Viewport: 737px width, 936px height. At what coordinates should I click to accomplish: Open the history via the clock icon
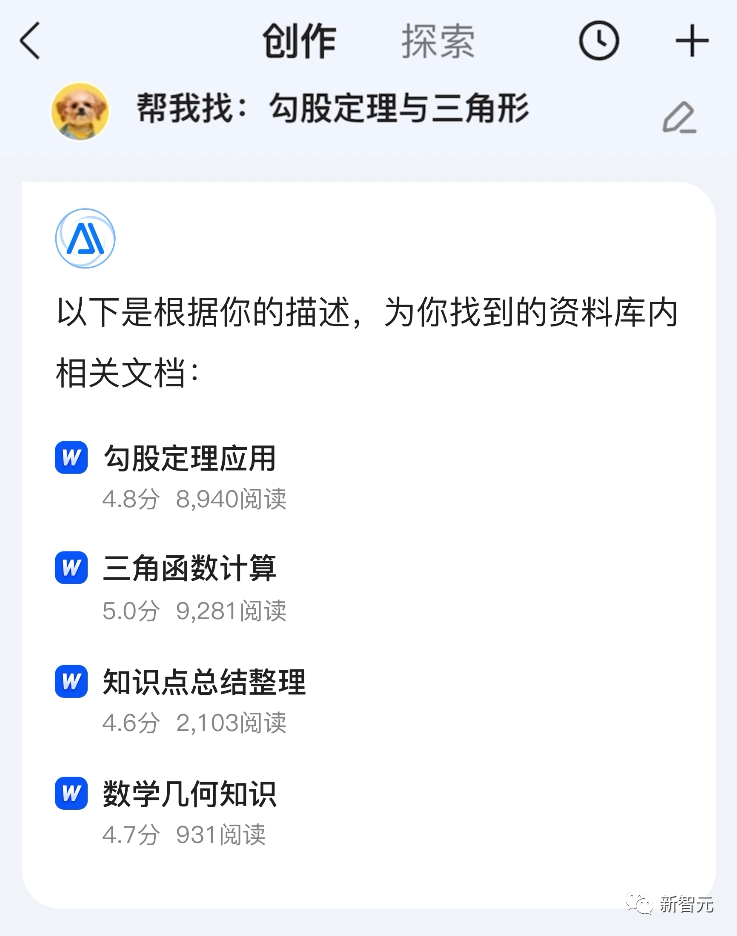tap(599, 42)
